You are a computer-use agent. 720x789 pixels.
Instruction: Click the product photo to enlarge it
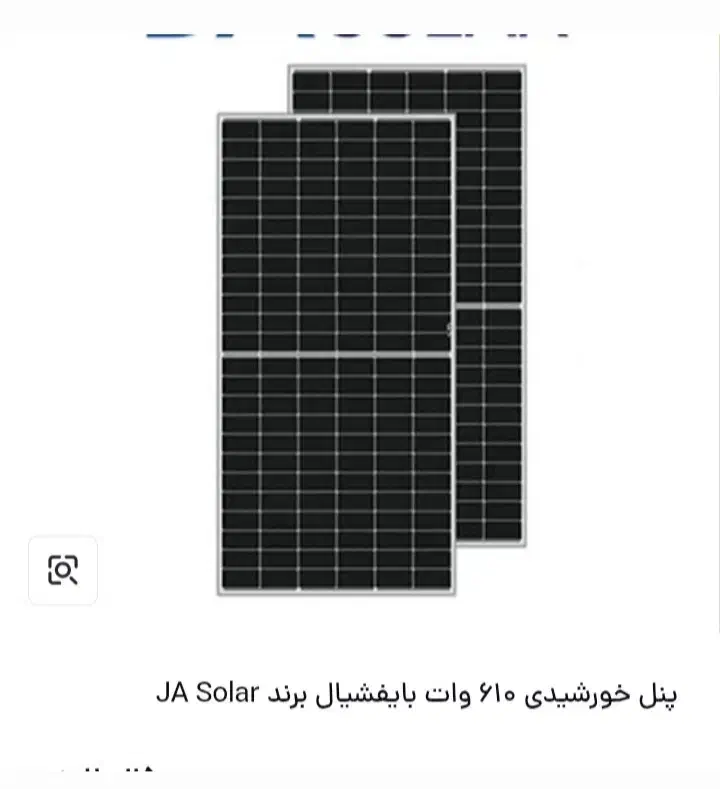click(360, 330)
